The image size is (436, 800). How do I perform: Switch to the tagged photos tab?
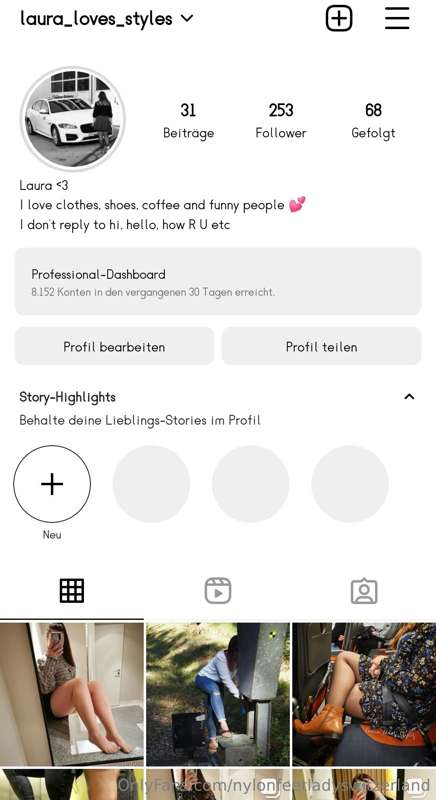[x=364, y=591]
